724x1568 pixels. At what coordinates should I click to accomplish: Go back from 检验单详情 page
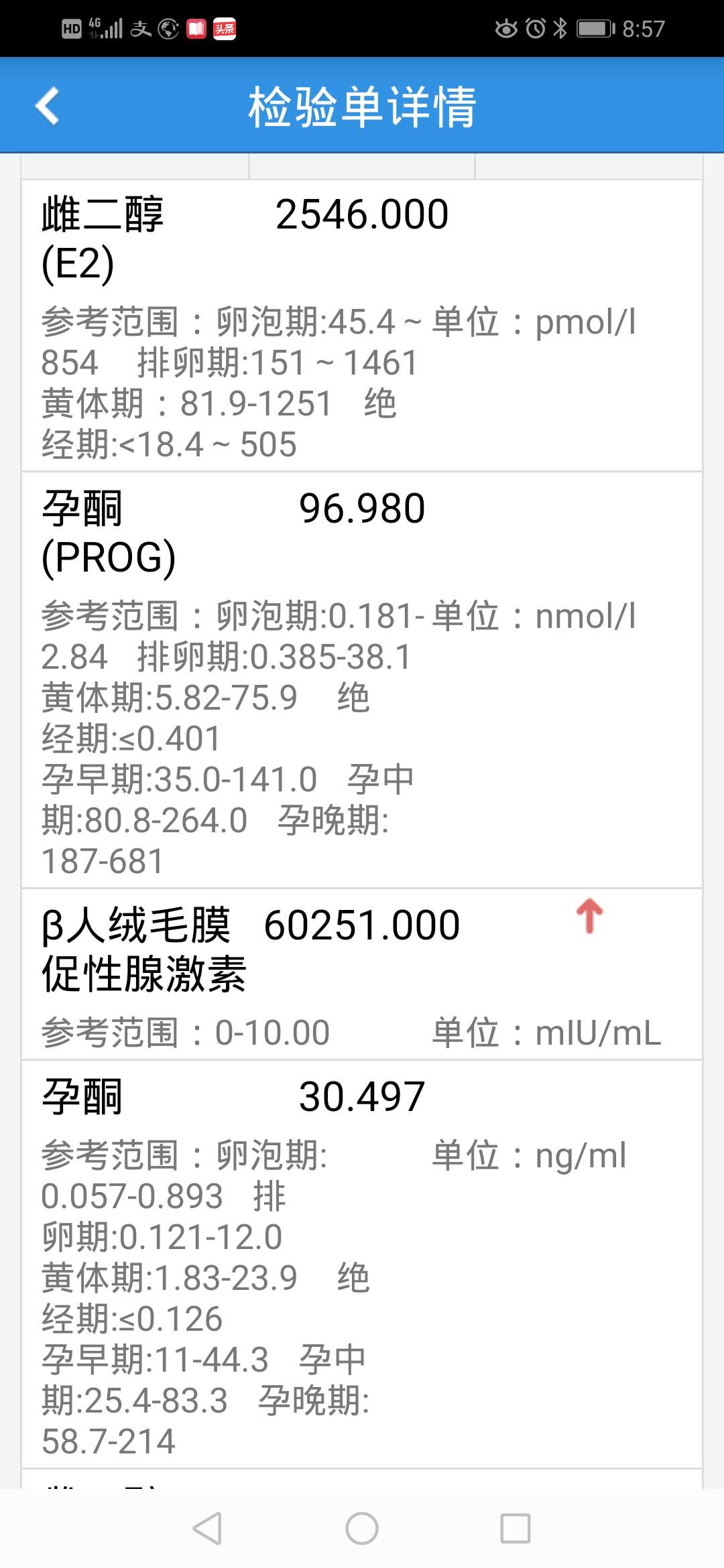pyautogui.click(x=48, y=106)
